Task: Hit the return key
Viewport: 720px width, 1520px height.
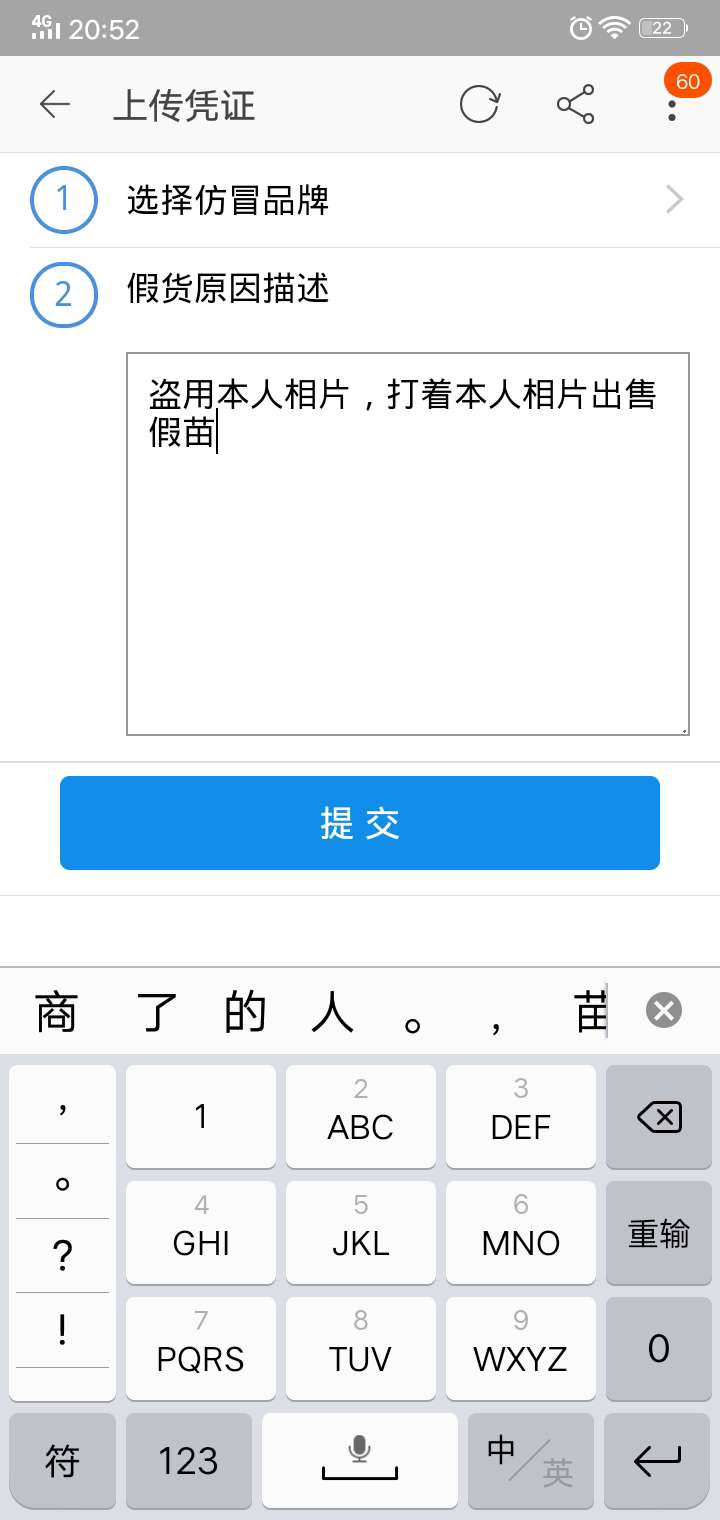Action: click(x=658, y=1460)
